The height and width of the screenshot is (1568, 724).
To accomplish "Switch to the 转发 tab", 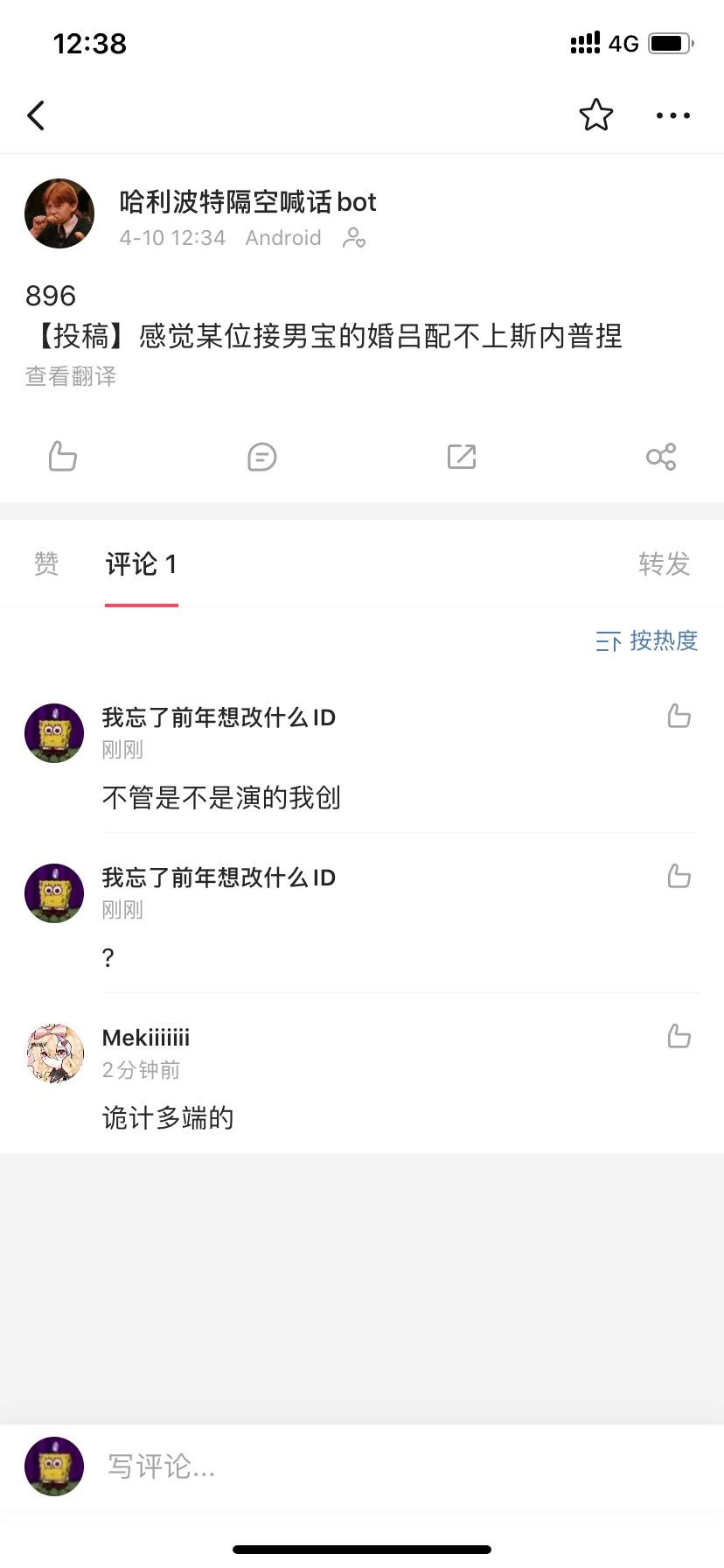I will (664, 564).
